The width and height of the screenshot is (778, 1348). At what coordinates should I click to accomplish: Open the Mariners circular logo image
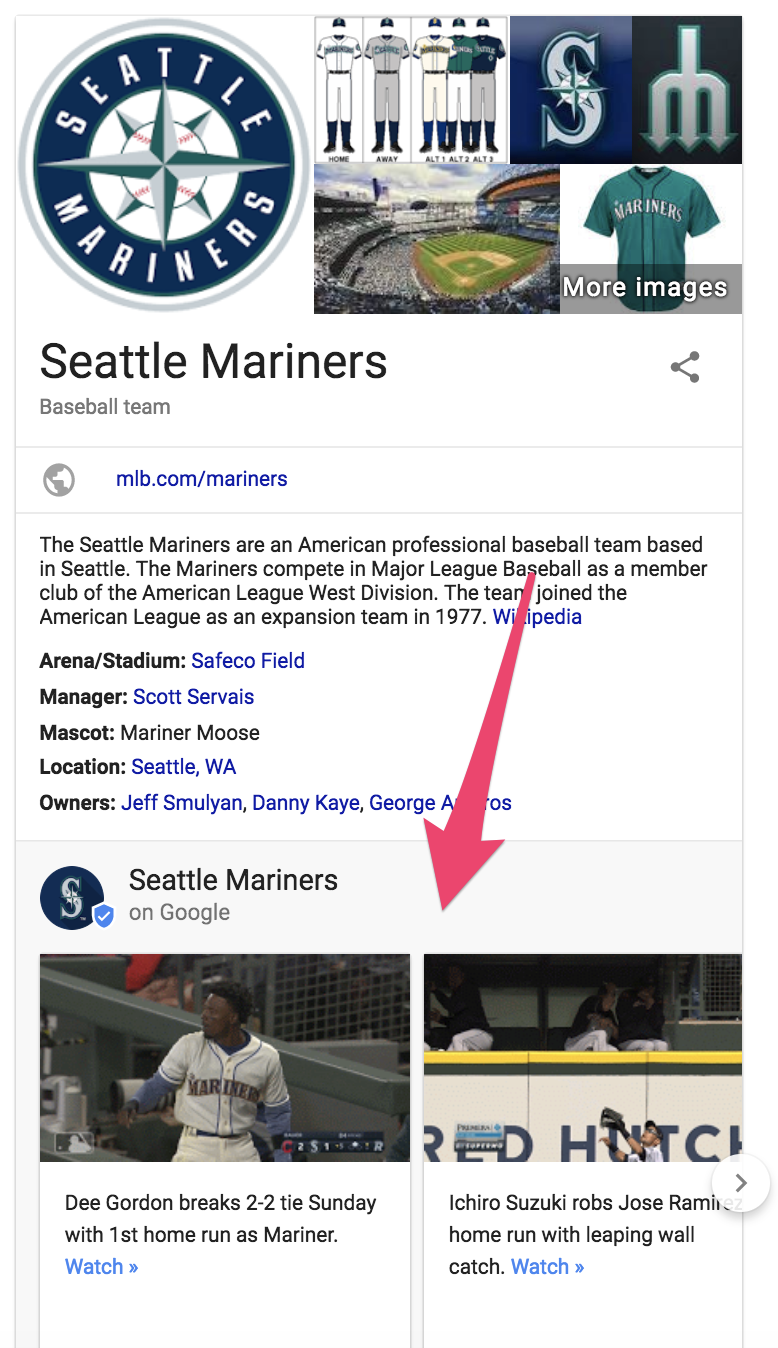point(163,164)
